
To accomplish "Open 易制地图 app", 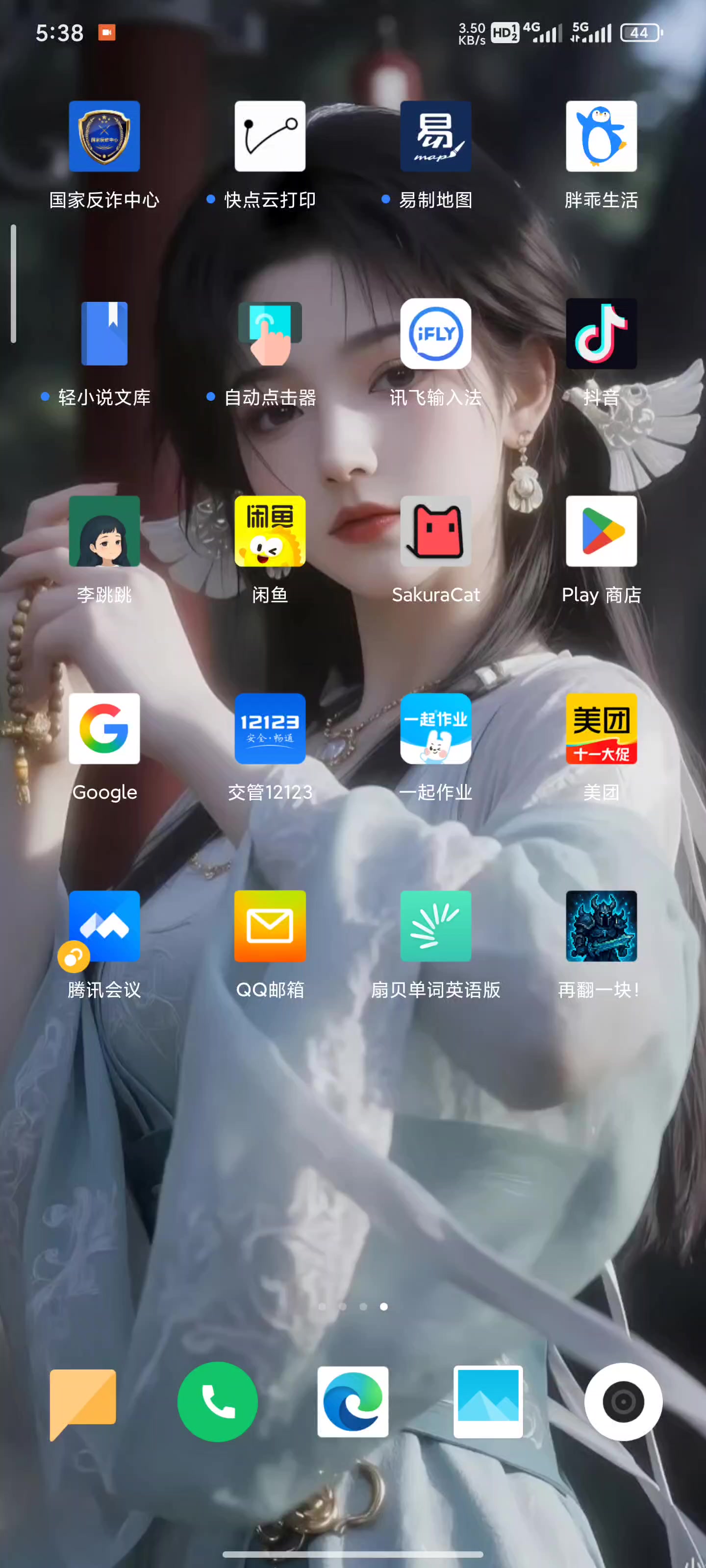I will tap(435, 136).
